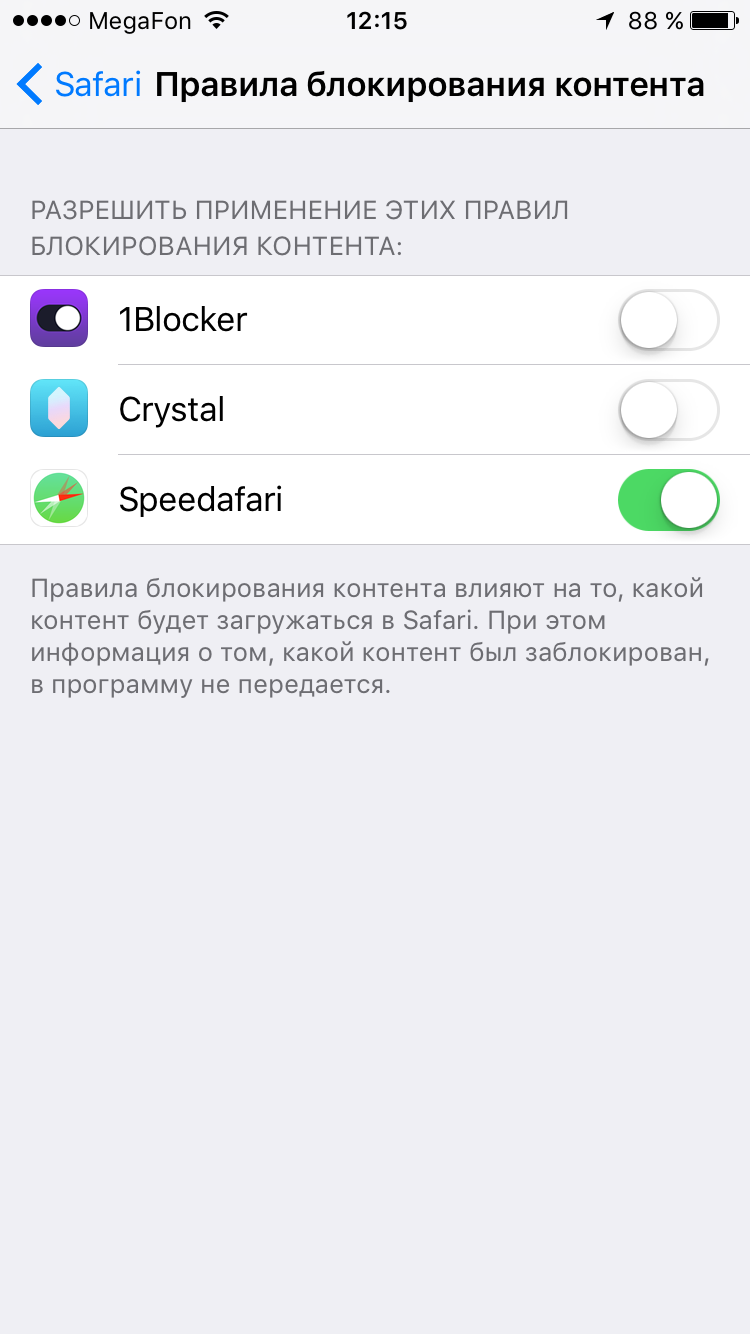The height and width of the screenshot is (1334, 750).
Task: Turn on the Crystal switch
Action: point(668,410)
